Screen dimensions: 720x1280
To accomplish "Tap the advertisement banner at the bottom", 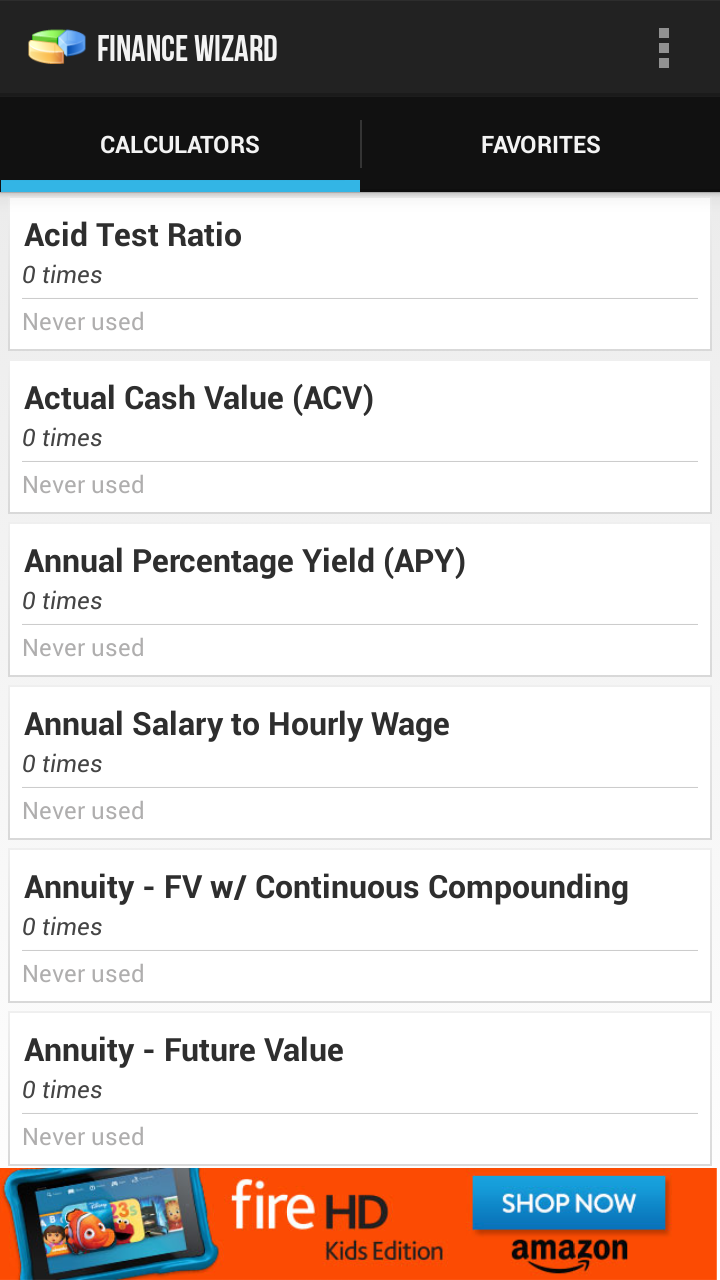I will coord(360,1222).
